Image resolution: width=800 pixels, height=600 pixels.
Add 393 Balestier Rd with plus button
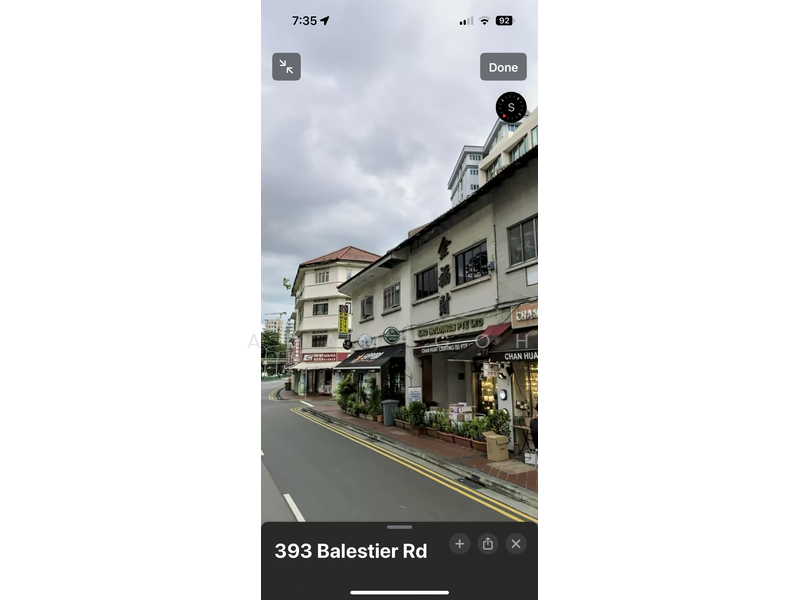pyautogui.click(x=459, y=543)
